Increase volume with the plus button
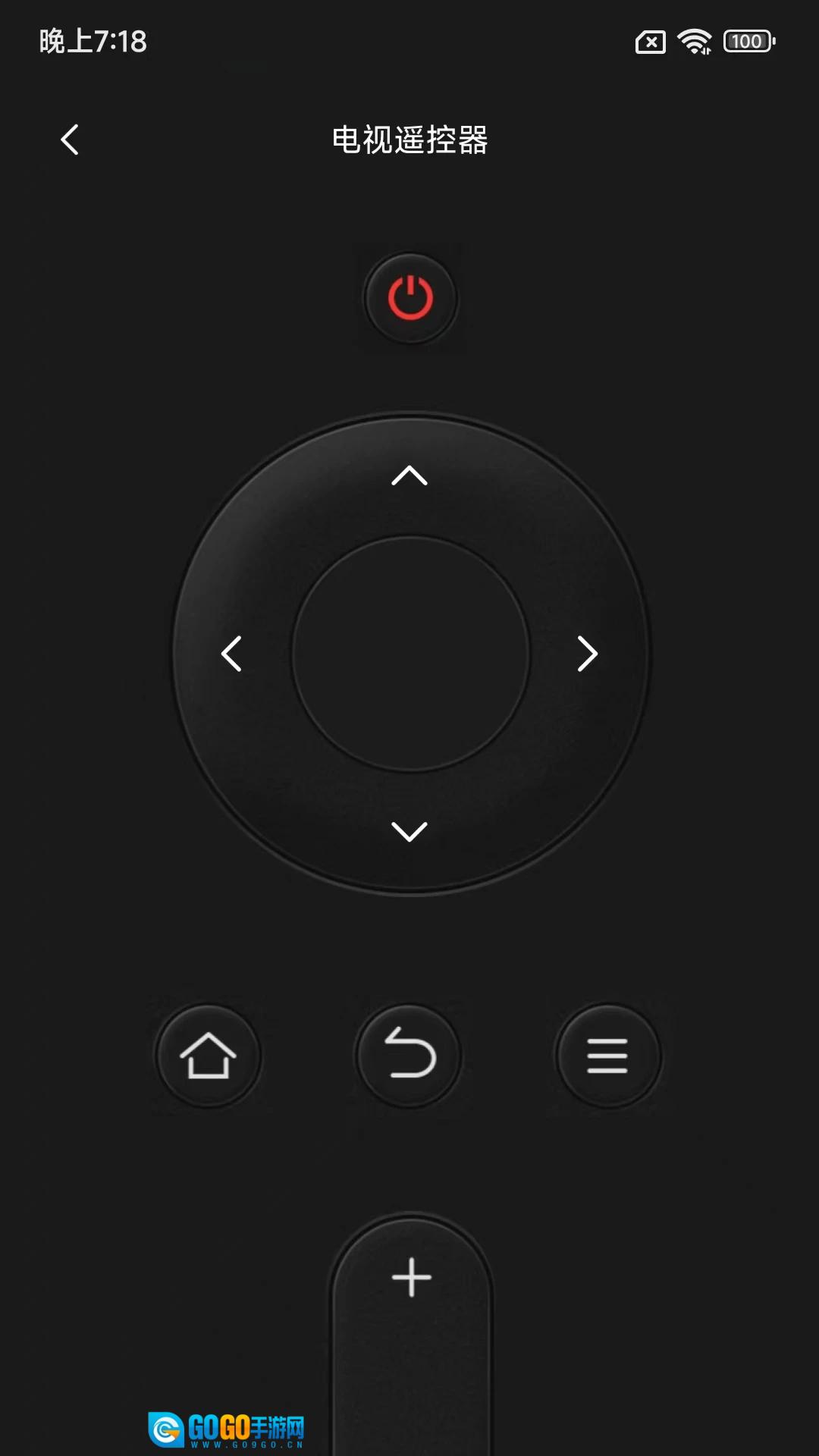819x1456 pixels. click(x=412, y=1277)
